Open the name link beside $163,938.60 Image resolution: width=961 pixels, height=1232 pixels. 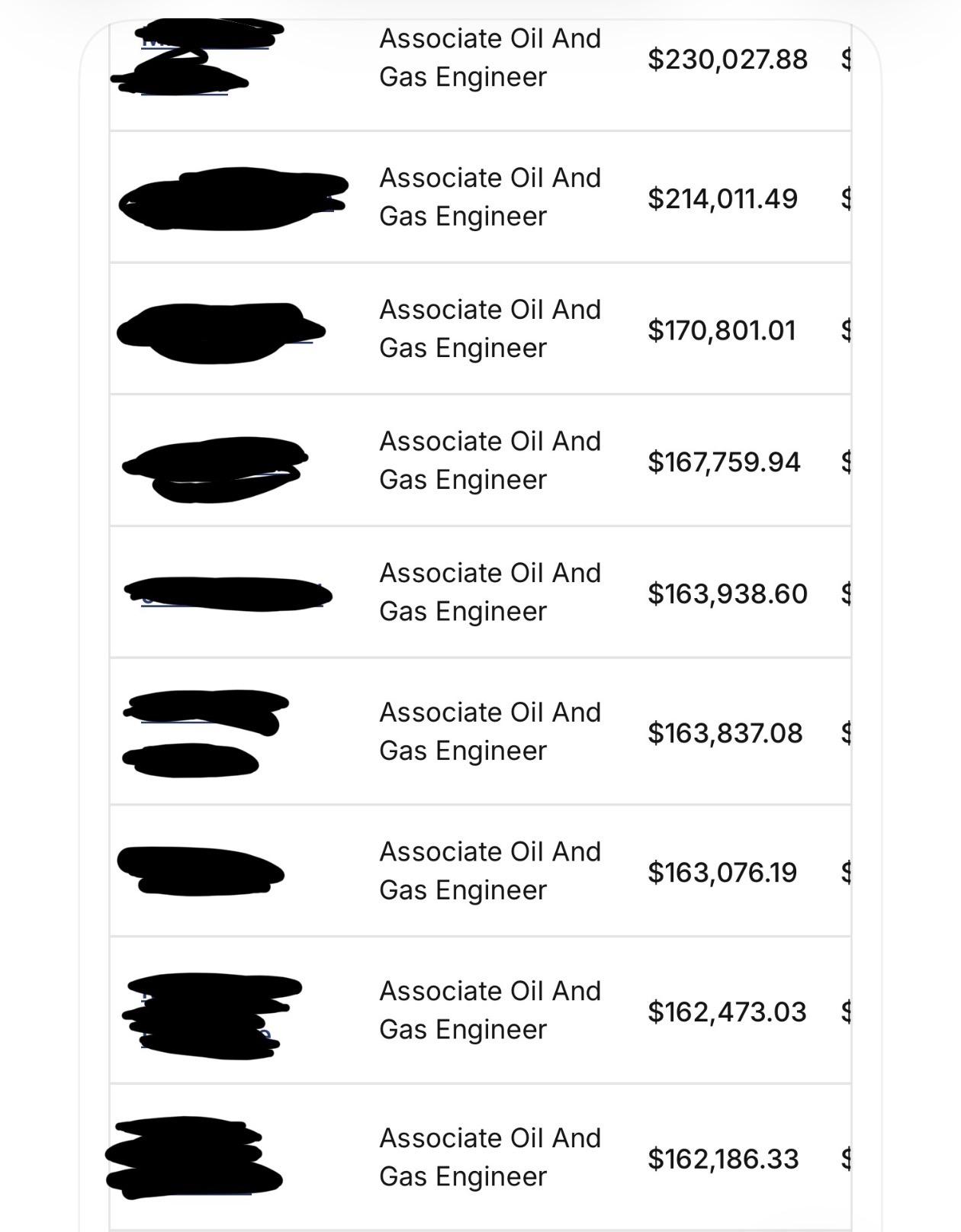tap(228, 594)
